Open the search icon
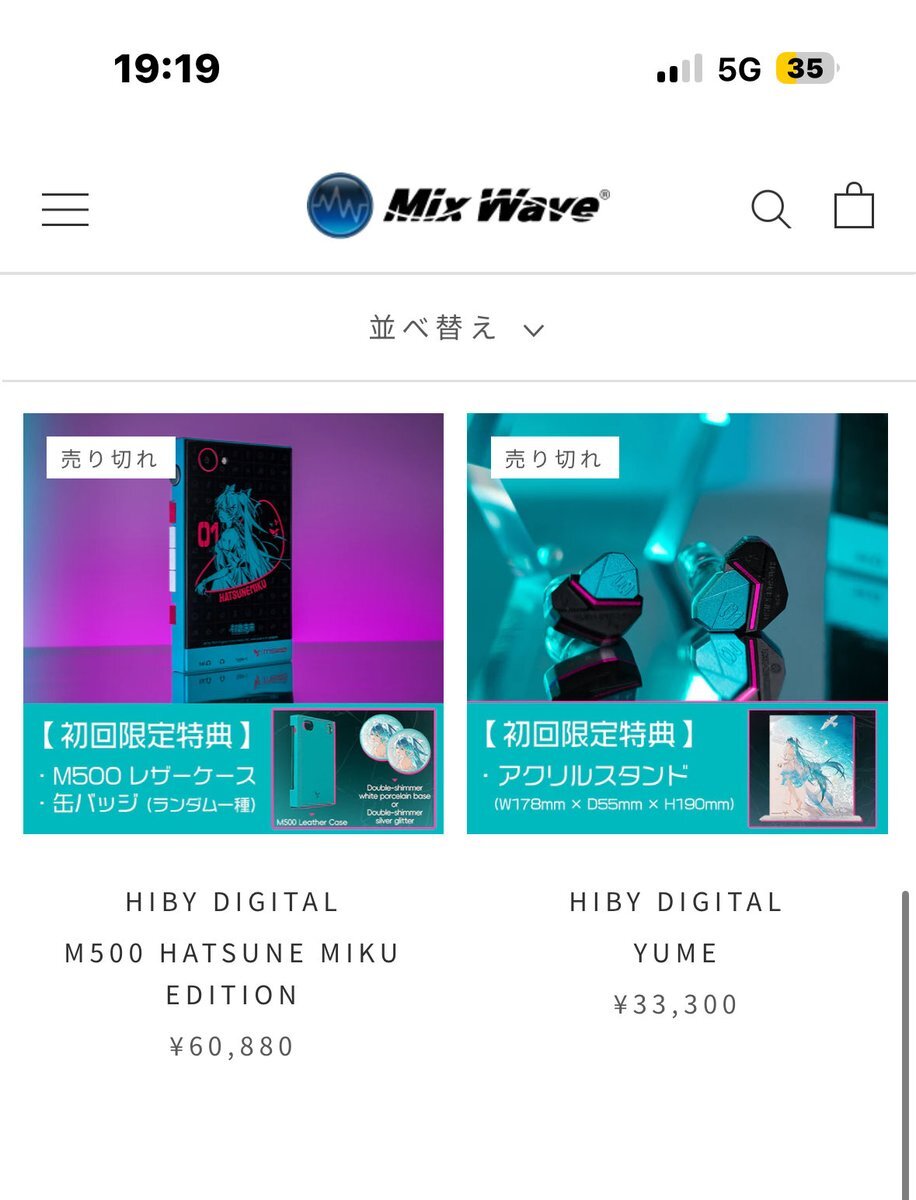 tap(770, 209)
